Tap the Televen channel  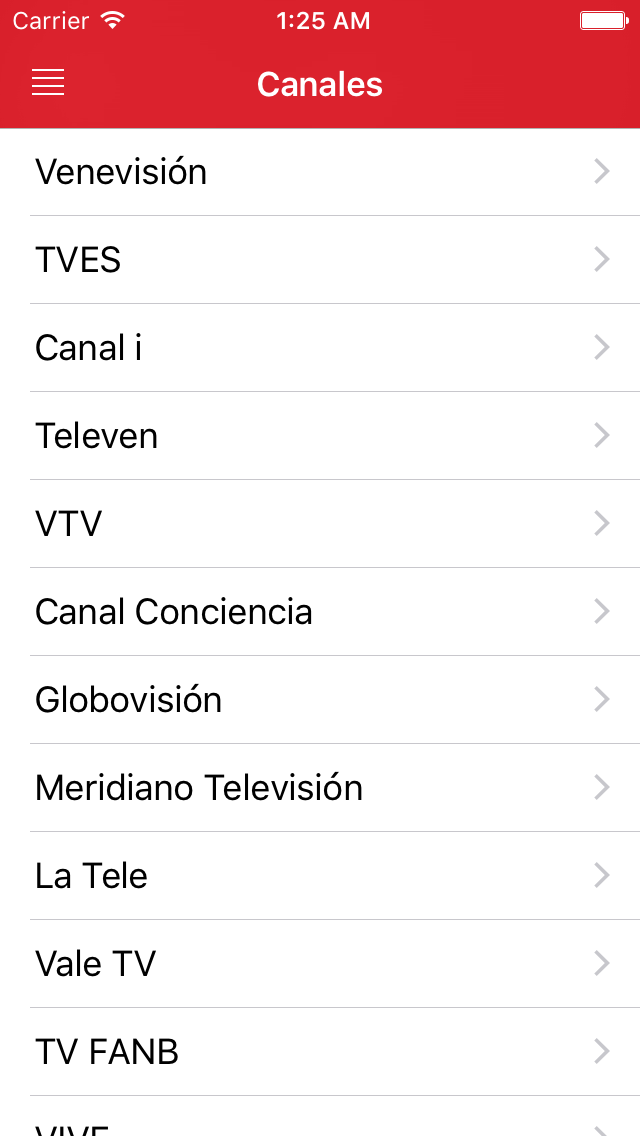(320, 436)
